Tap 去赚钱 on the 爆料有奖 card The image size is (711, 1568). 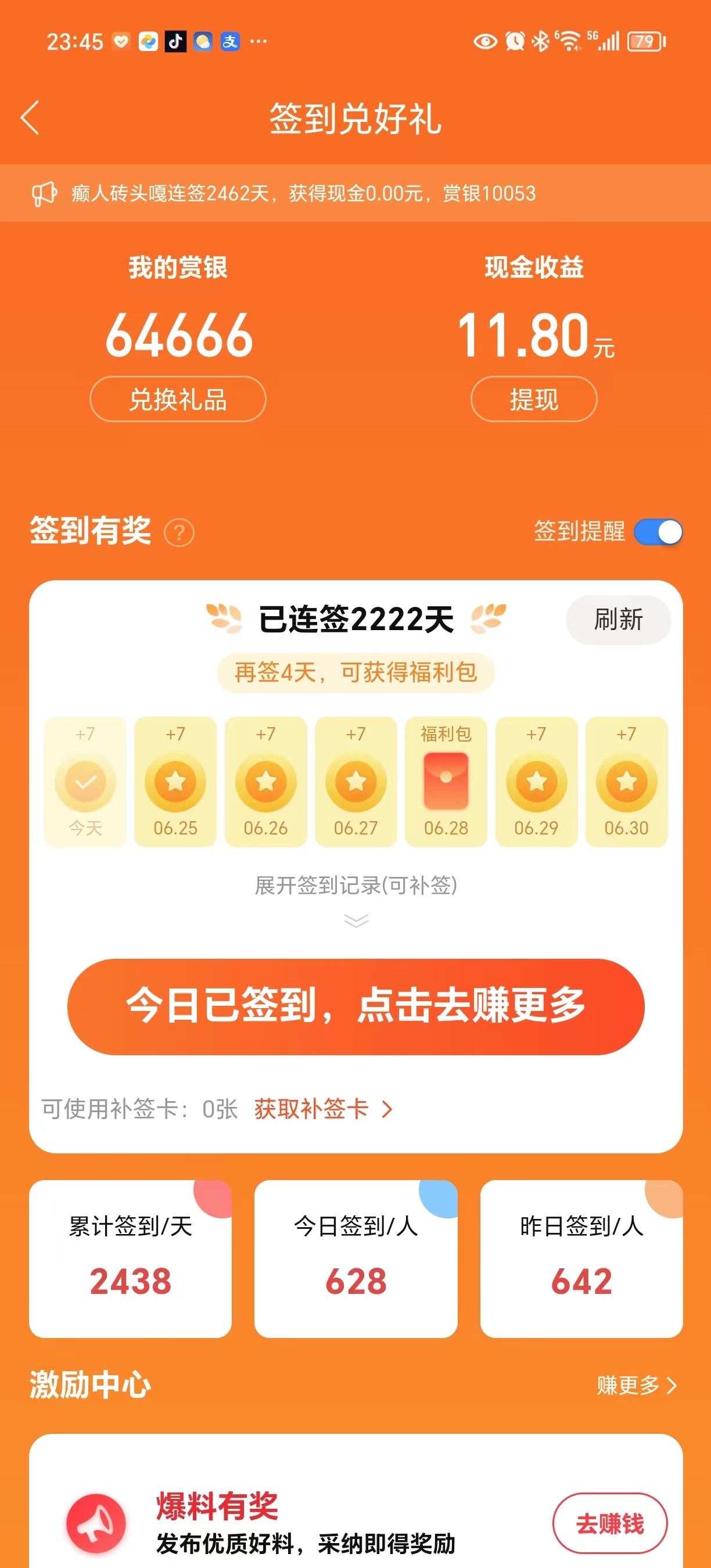tap(610, 1523)
